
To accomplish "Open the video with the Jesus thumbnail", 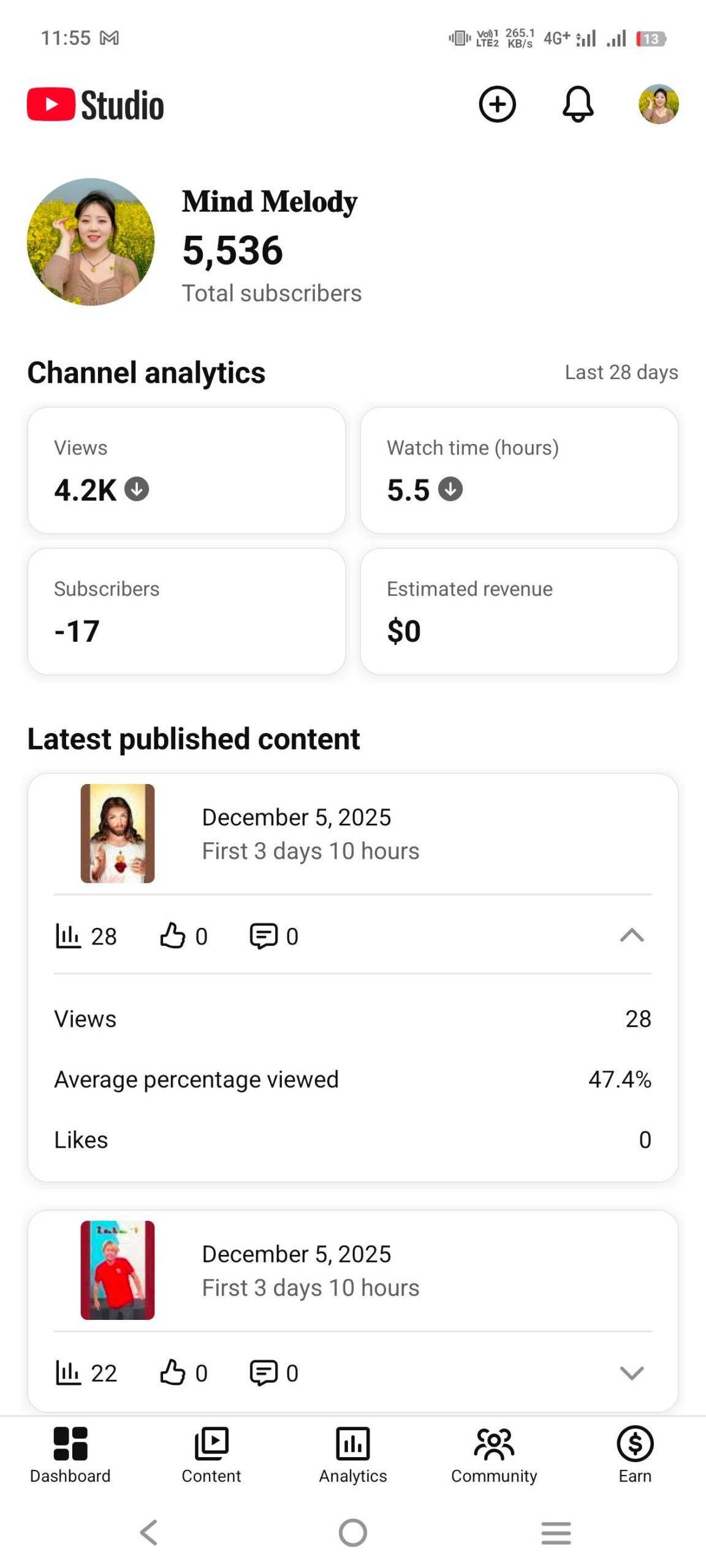I will [118, 833].
